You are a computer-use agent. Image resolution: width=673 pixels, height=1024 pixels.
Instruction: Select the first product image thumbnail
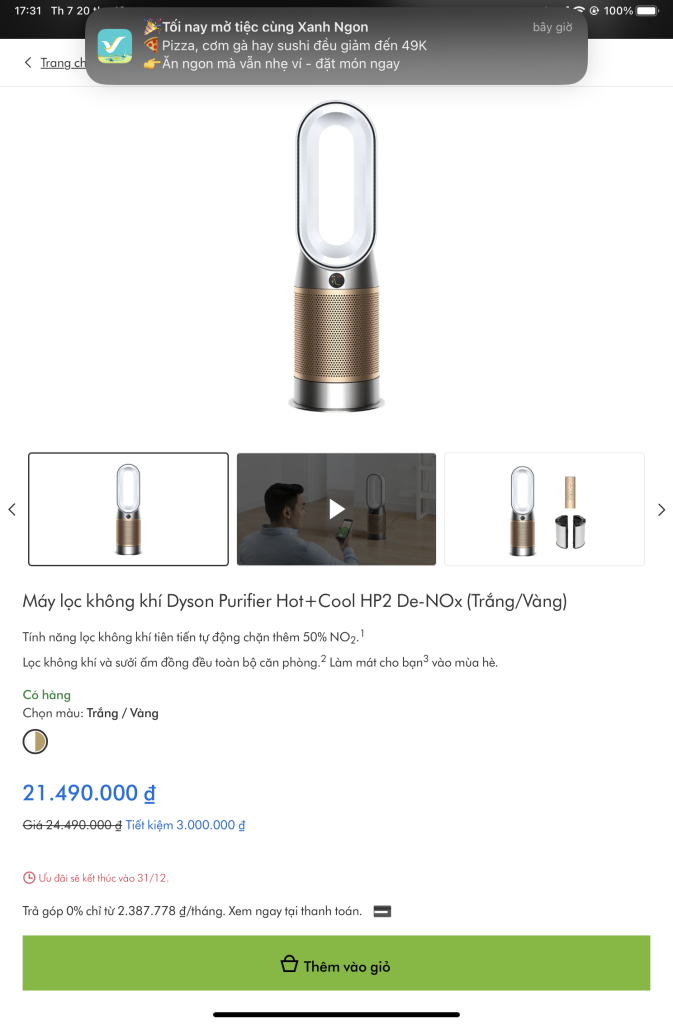128,509
